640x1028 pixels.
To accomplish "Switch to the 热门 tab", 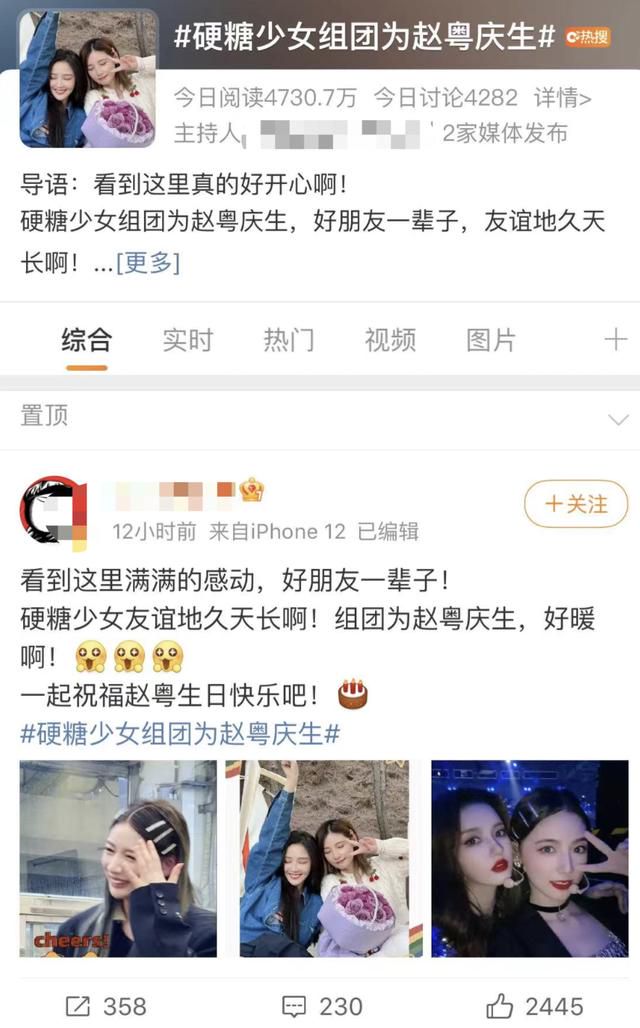I will pyautogui.click(x=288, y=340).
